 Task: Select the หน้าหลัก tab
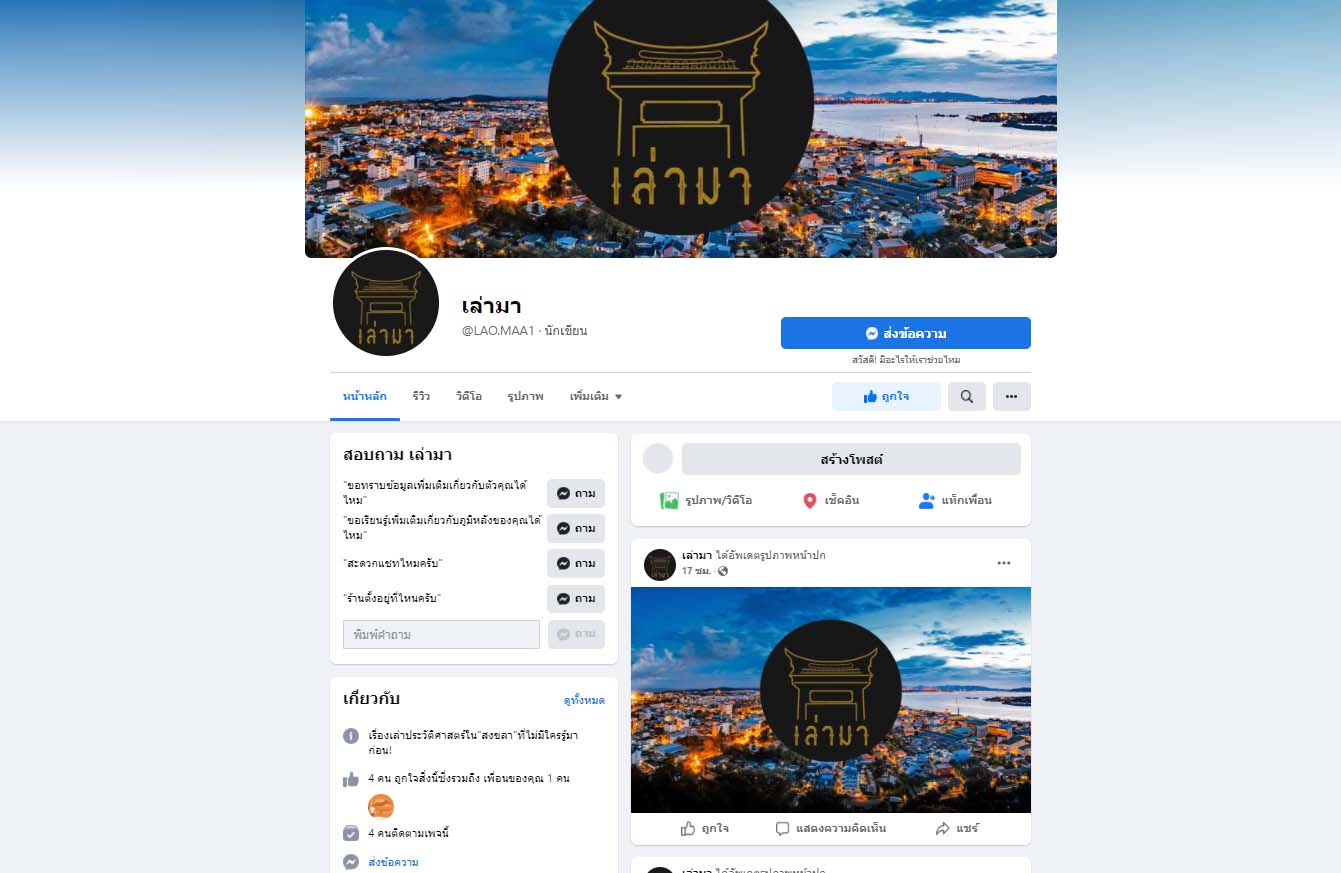pyautogui.click(x=364, y=396)
